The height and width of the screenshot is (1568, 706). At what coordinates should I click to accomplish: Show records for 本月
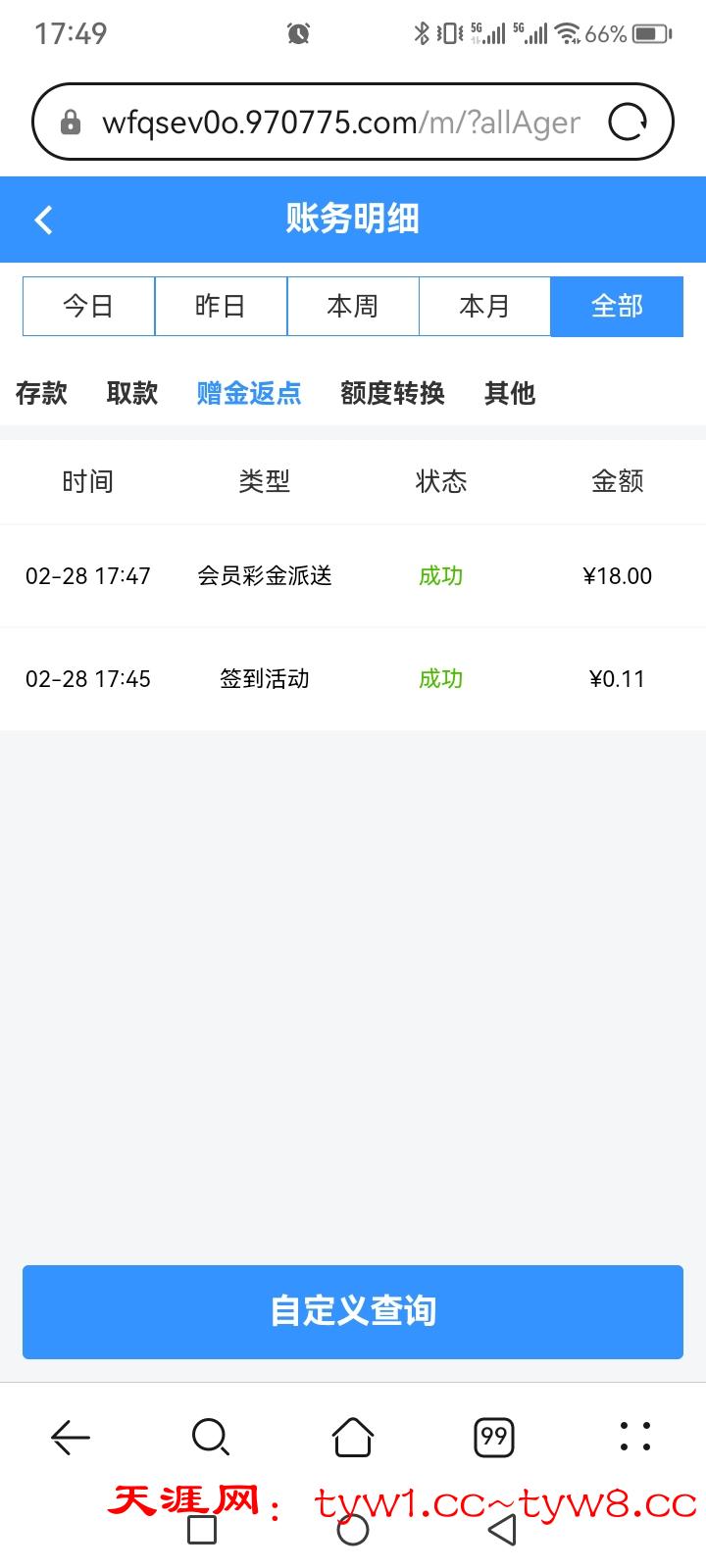[484, 307]
